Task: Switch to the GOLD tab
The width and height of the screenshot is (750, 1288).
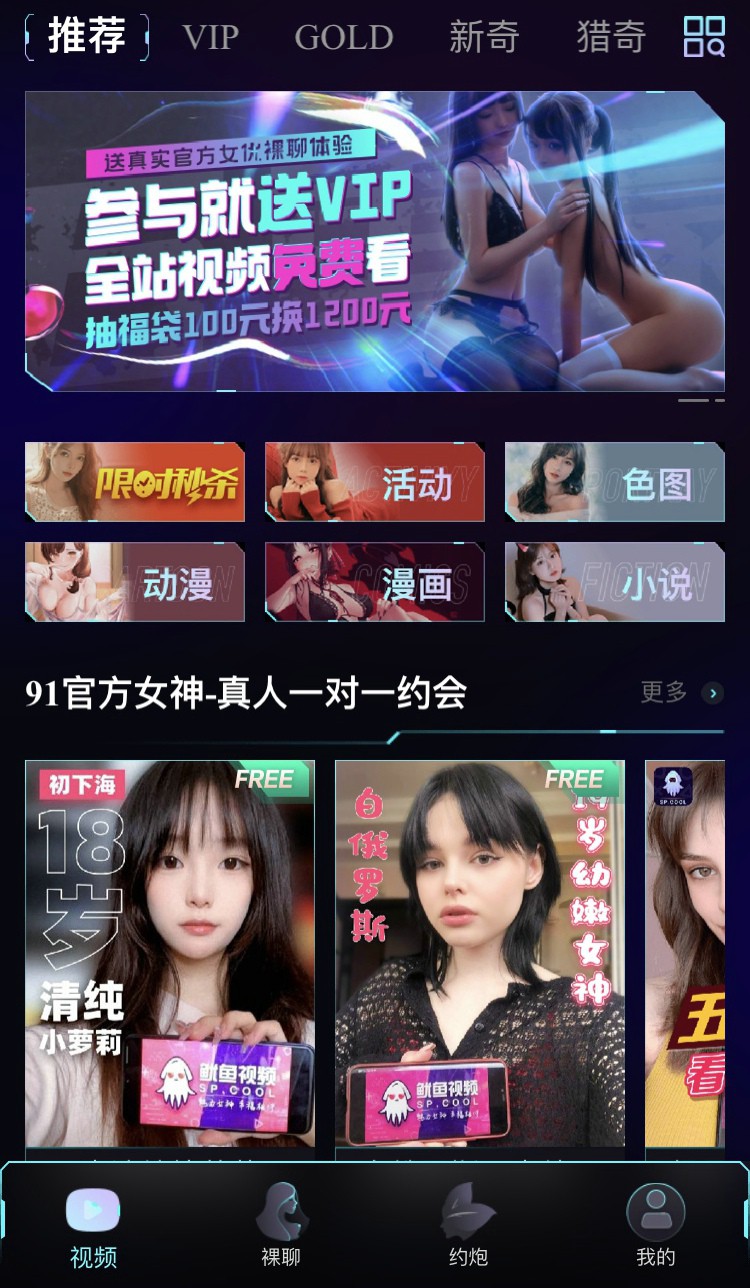Action: 343,37
